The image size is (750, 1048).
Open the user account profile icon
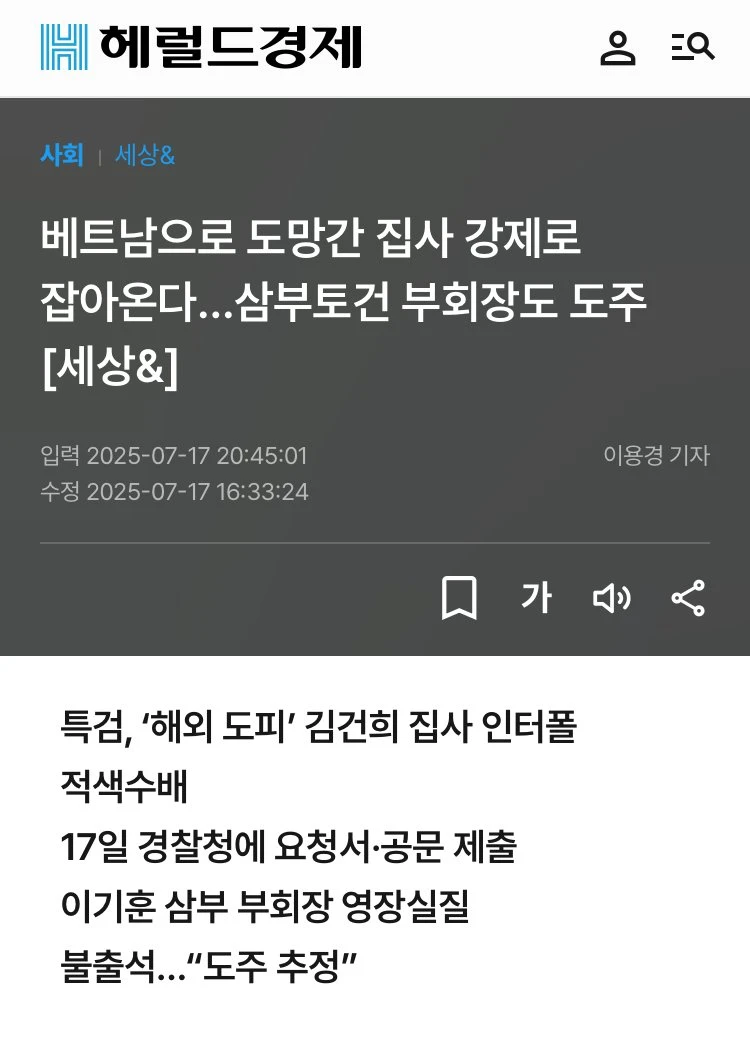click(x=617, y=47)
